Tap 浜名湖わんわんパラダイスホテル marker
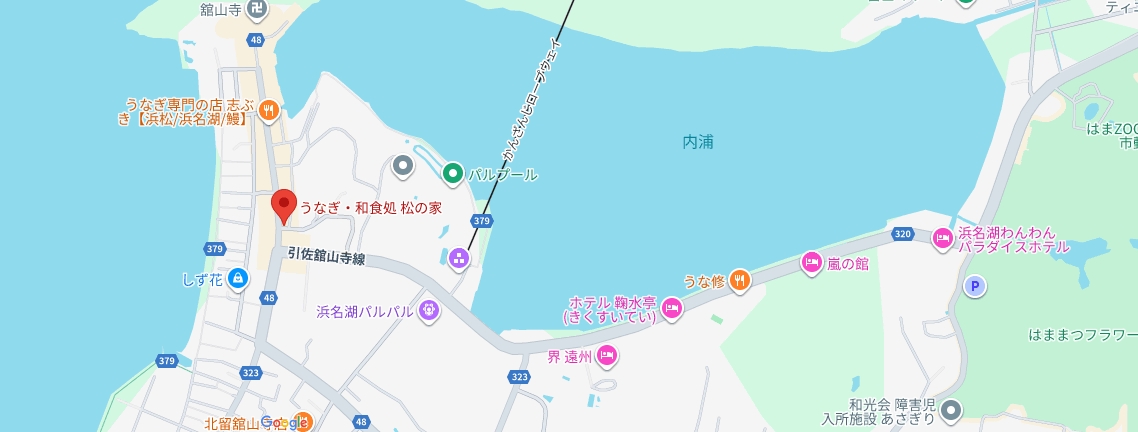 (x=942, y=238)
